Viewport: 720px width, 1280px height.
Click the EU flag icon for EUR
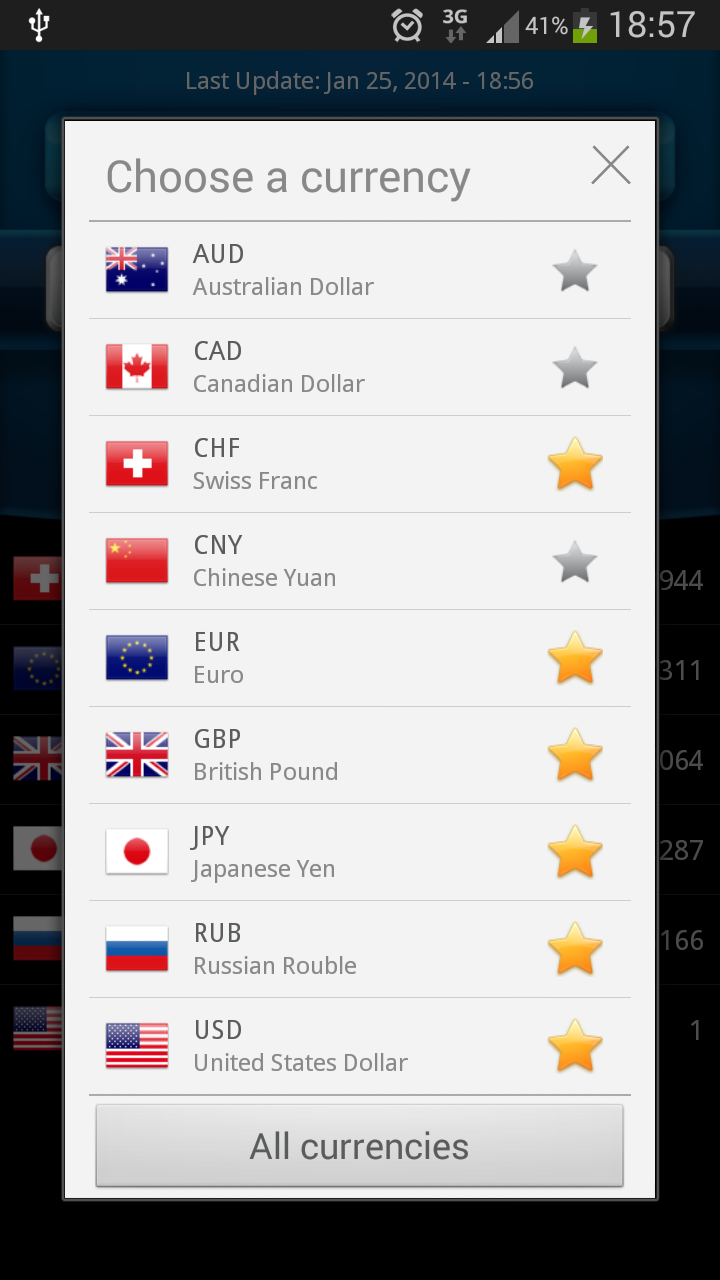pos(137,658)
